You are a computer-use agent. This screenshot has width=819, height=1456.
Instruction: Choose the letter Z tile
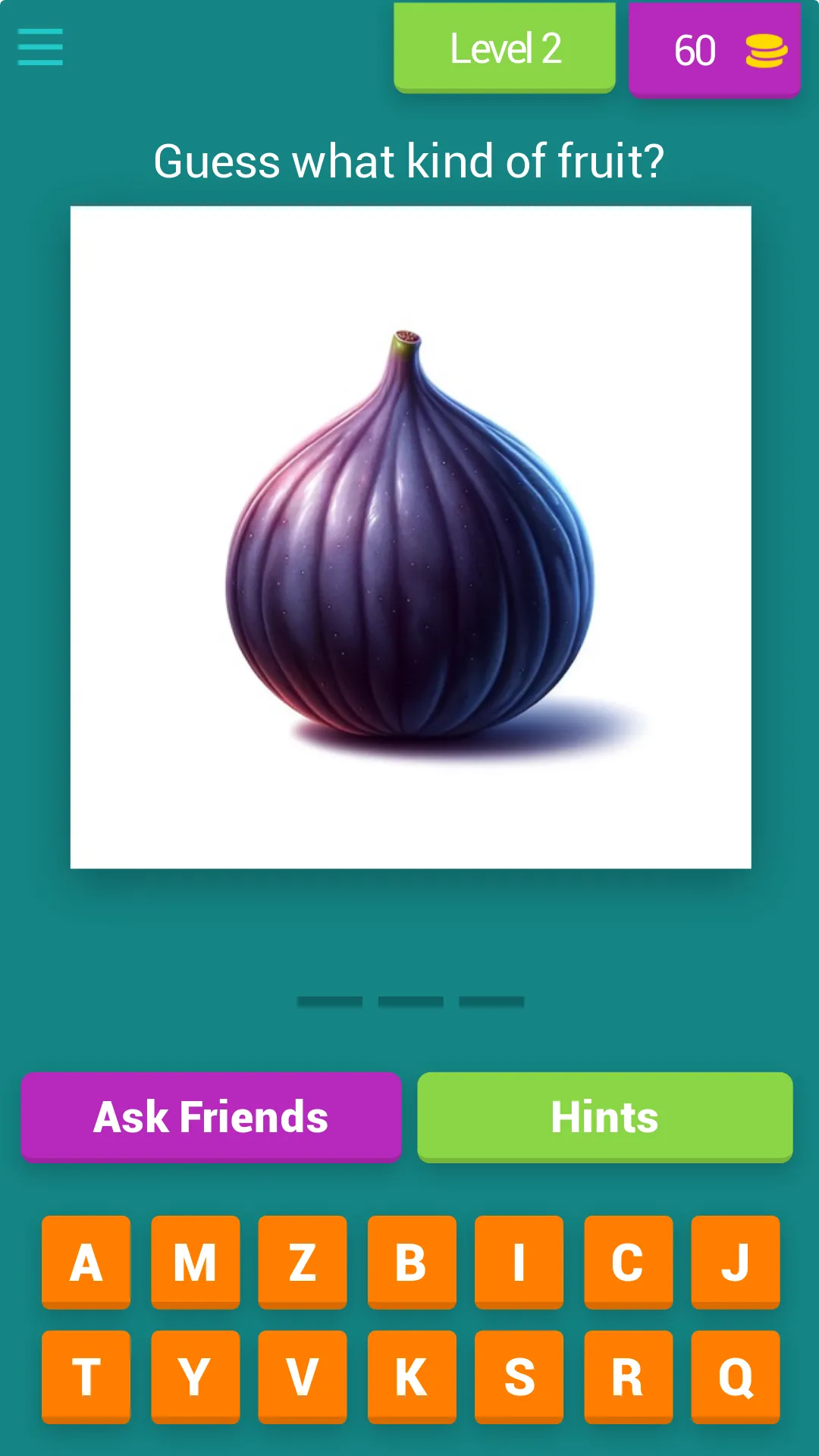click(303, 1262)
